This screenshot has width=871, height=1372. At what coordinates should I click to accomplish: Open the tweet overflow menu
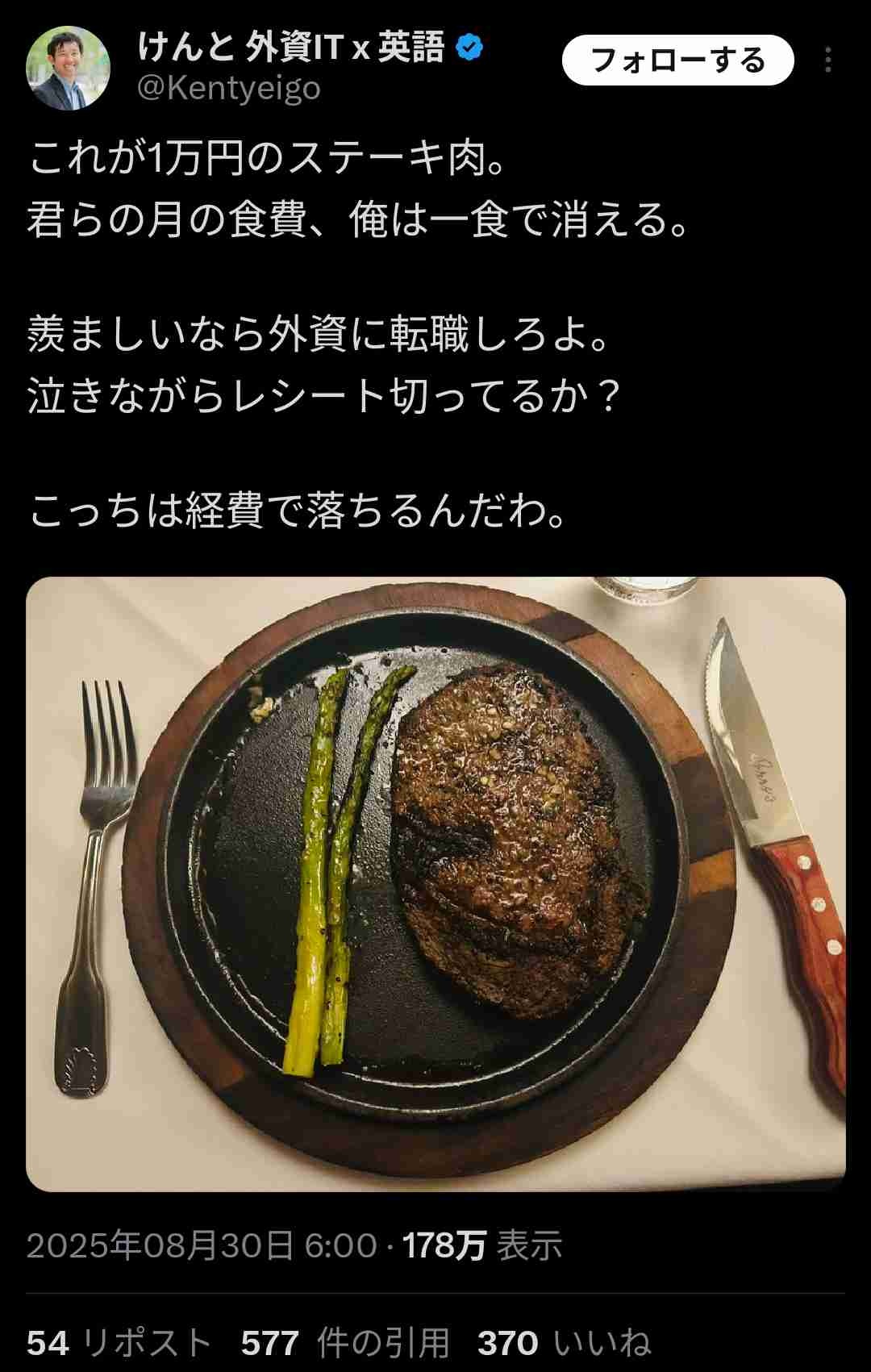pos(827,60)
